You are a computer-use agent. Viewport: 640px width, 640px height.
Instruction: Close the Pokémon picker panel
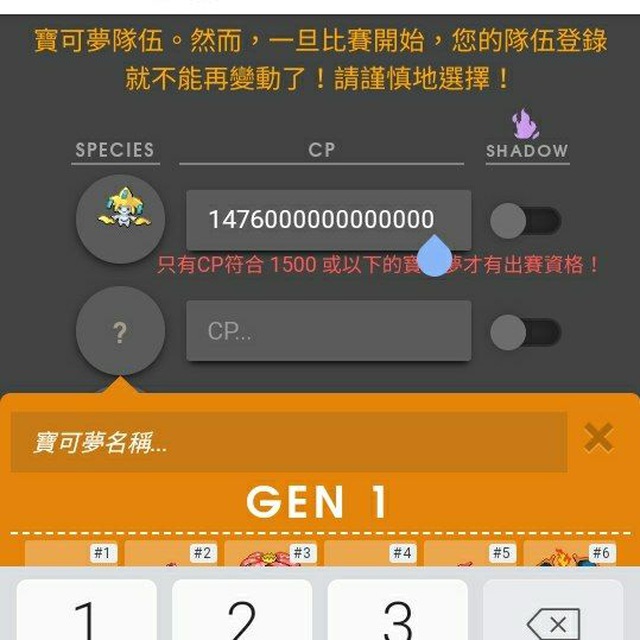point(598,437)
